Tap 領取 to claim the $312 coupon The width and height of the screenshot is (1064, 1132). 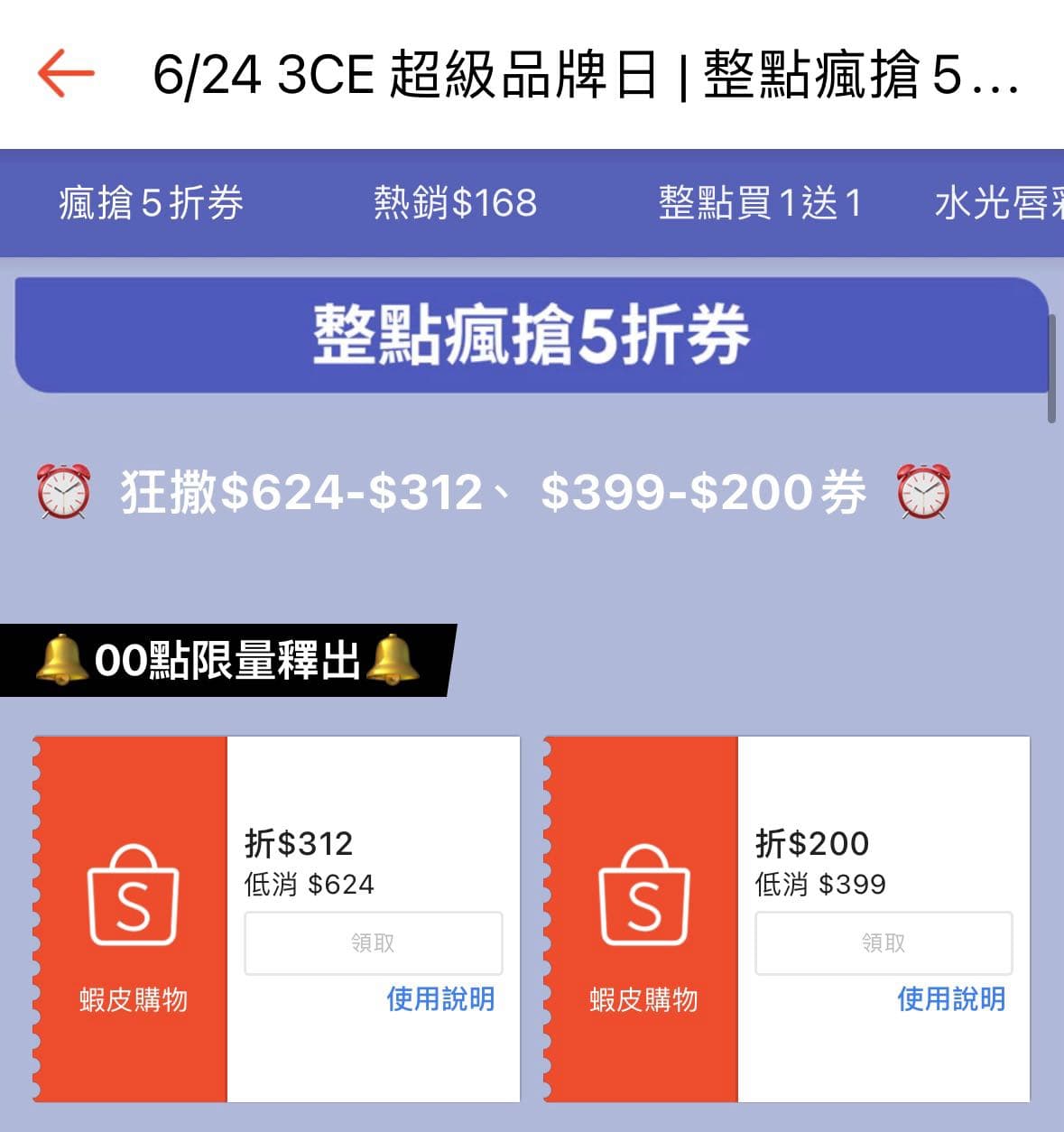click(x=373, y=943)
